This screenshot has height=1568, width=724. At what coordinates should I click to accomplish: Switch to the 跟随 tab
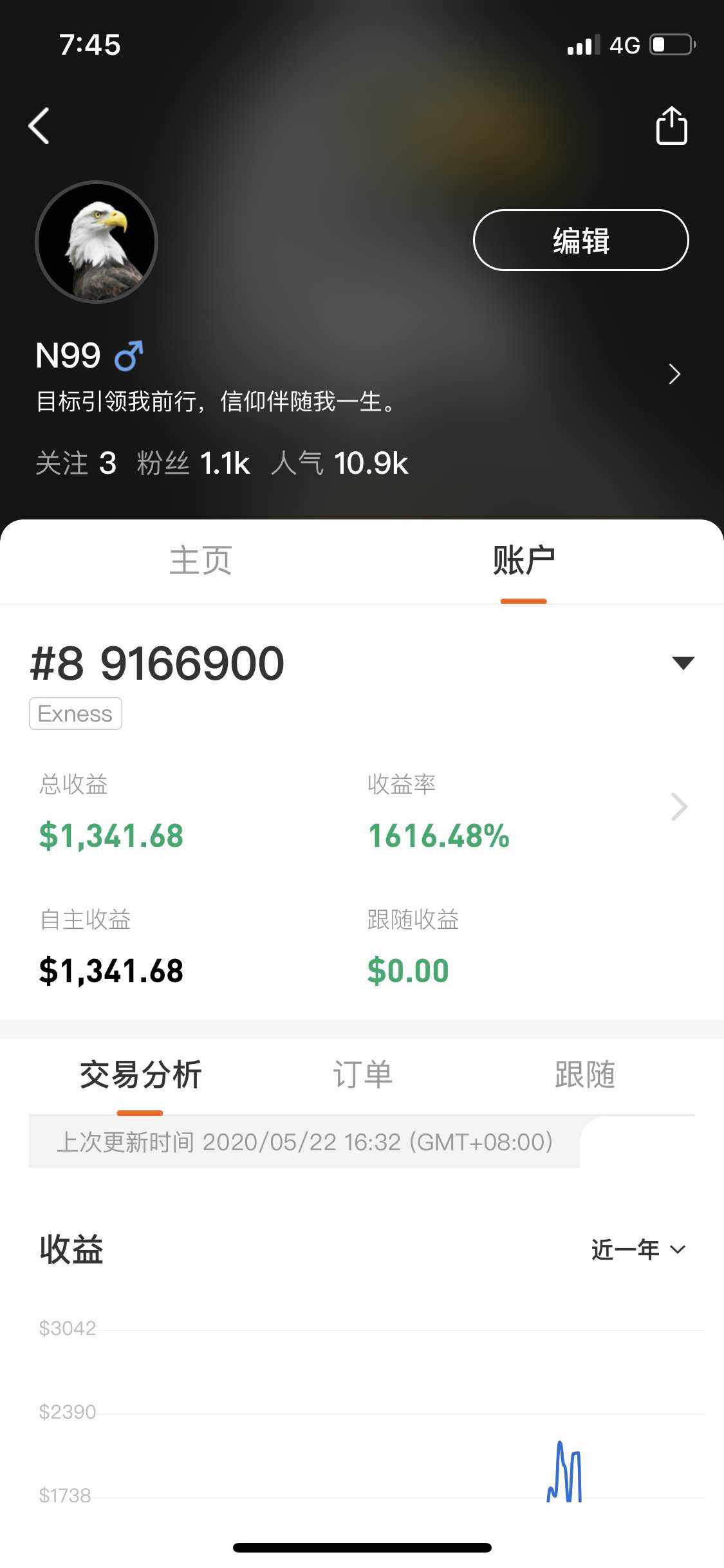pyautogui.click(x=584, y=1074)
